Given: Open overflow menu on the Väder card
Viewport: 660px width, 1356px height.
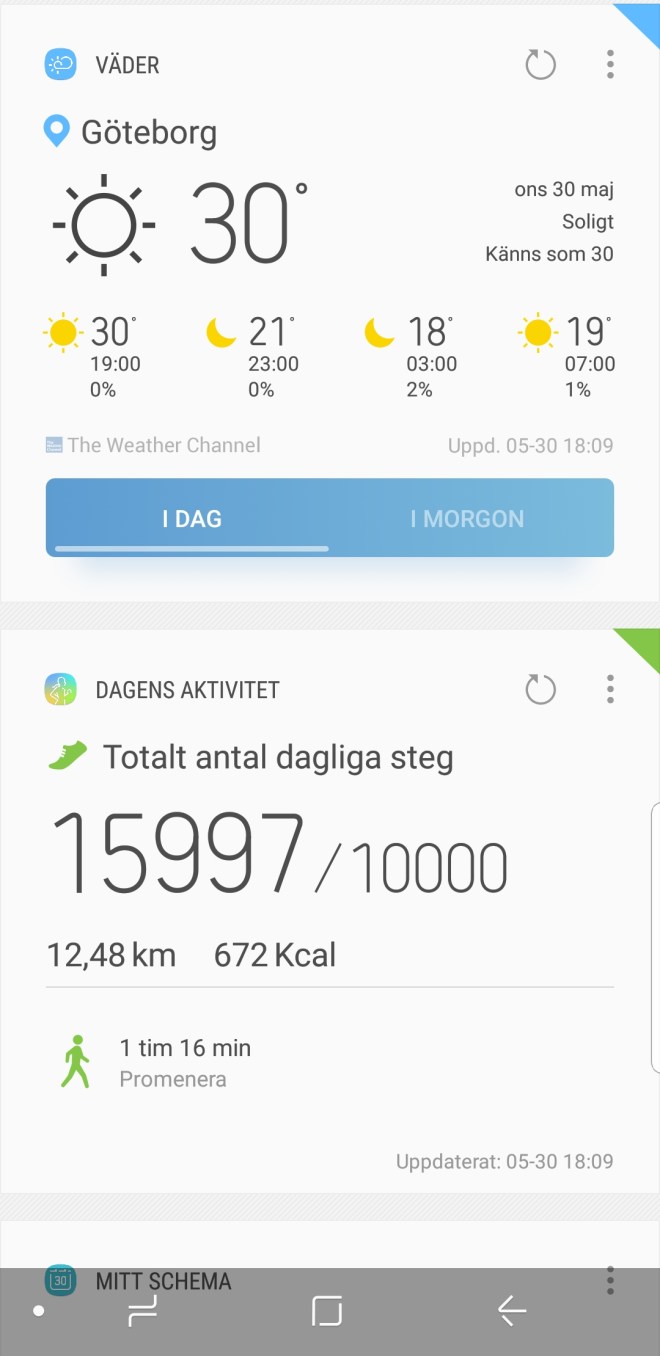Looking at the screenshot, I should click(610, 66).
